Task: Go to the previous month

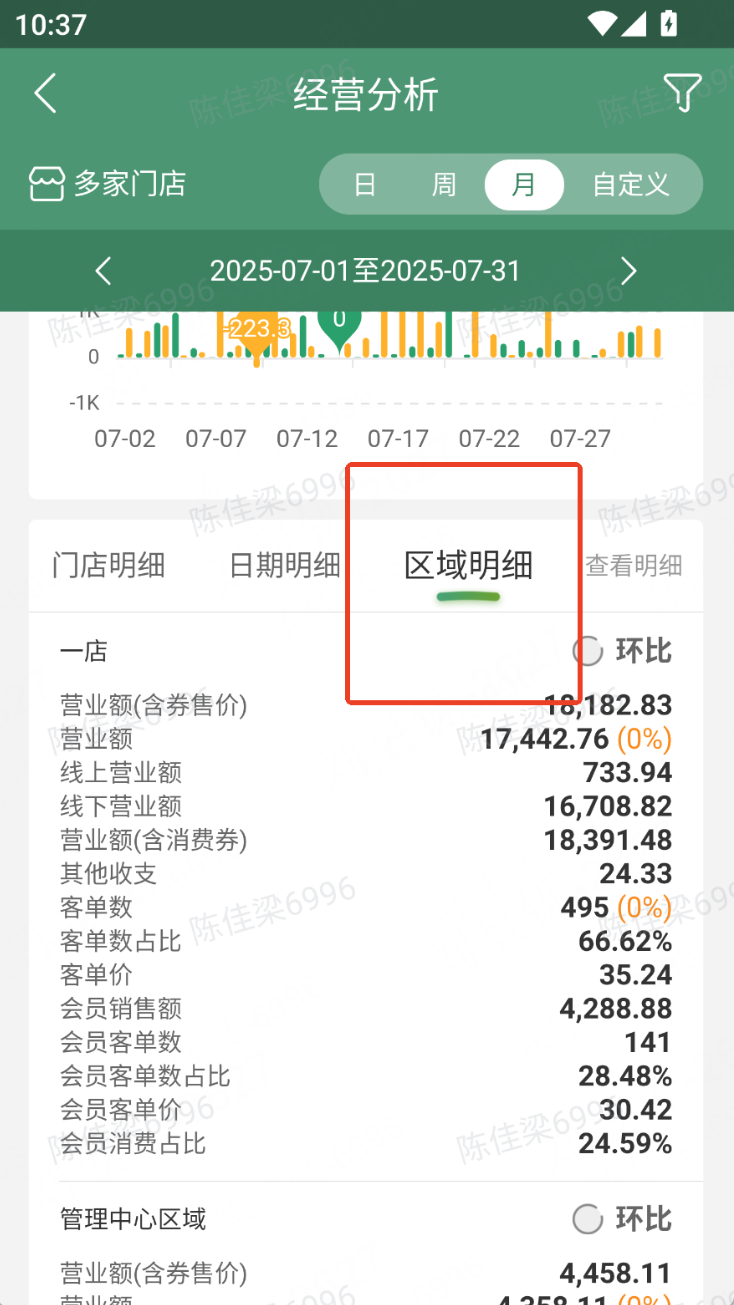Action: click(x=103, y=271)
